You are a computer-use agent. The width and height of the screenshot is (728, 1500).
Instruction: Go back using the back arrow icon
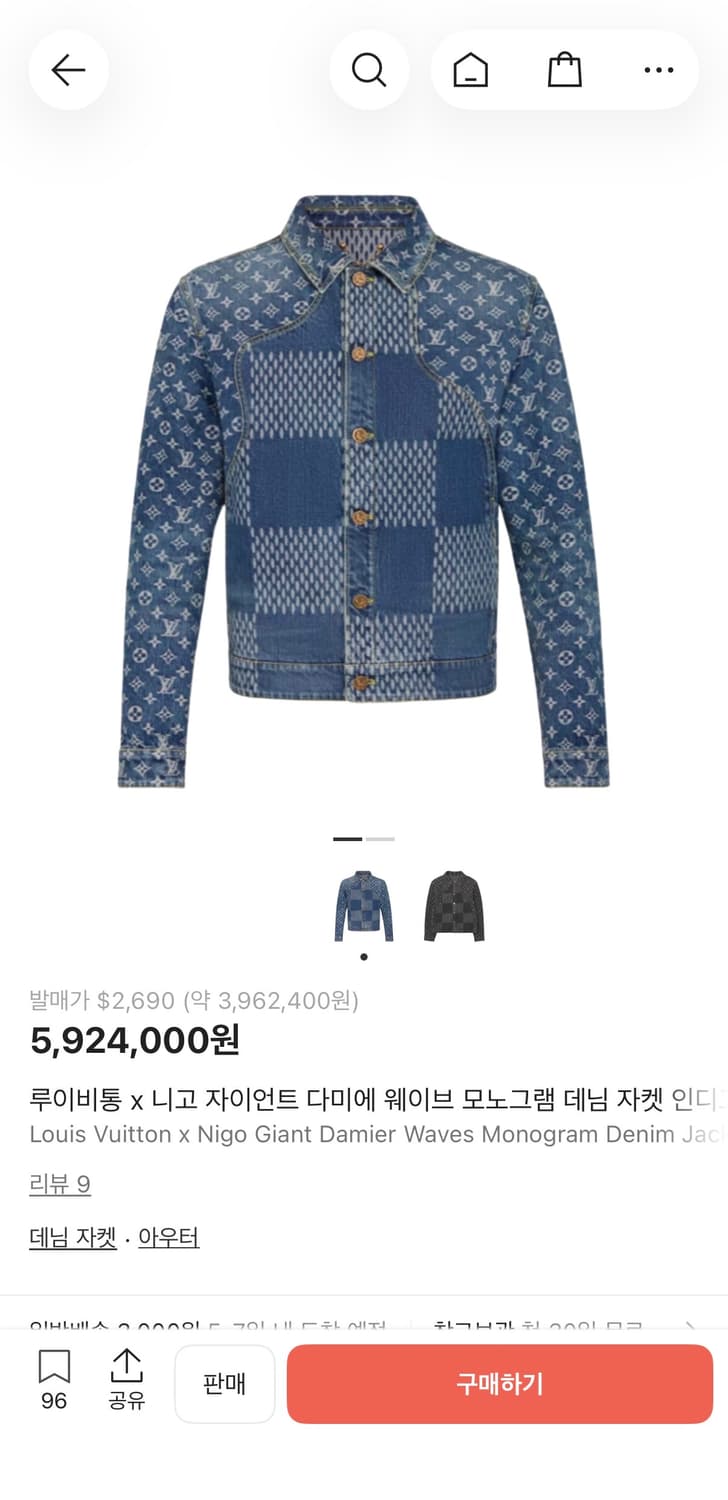(68, 70)
